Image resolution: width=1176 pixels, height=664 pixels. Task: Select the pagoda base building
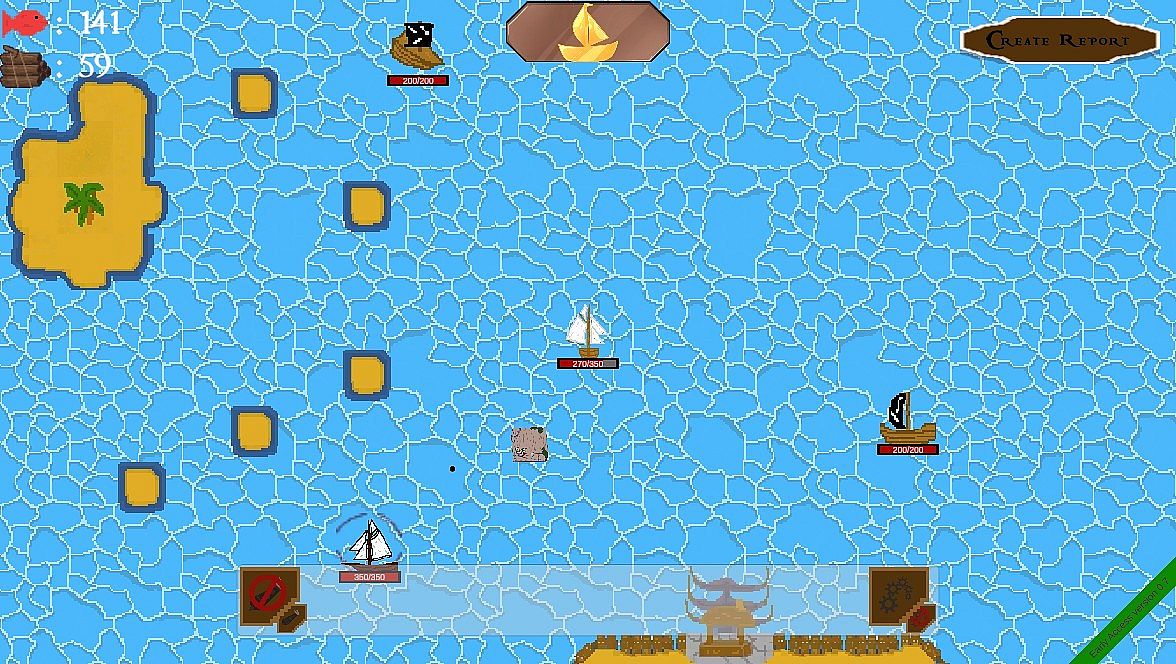pyautogui.click(x=726, y=610)
